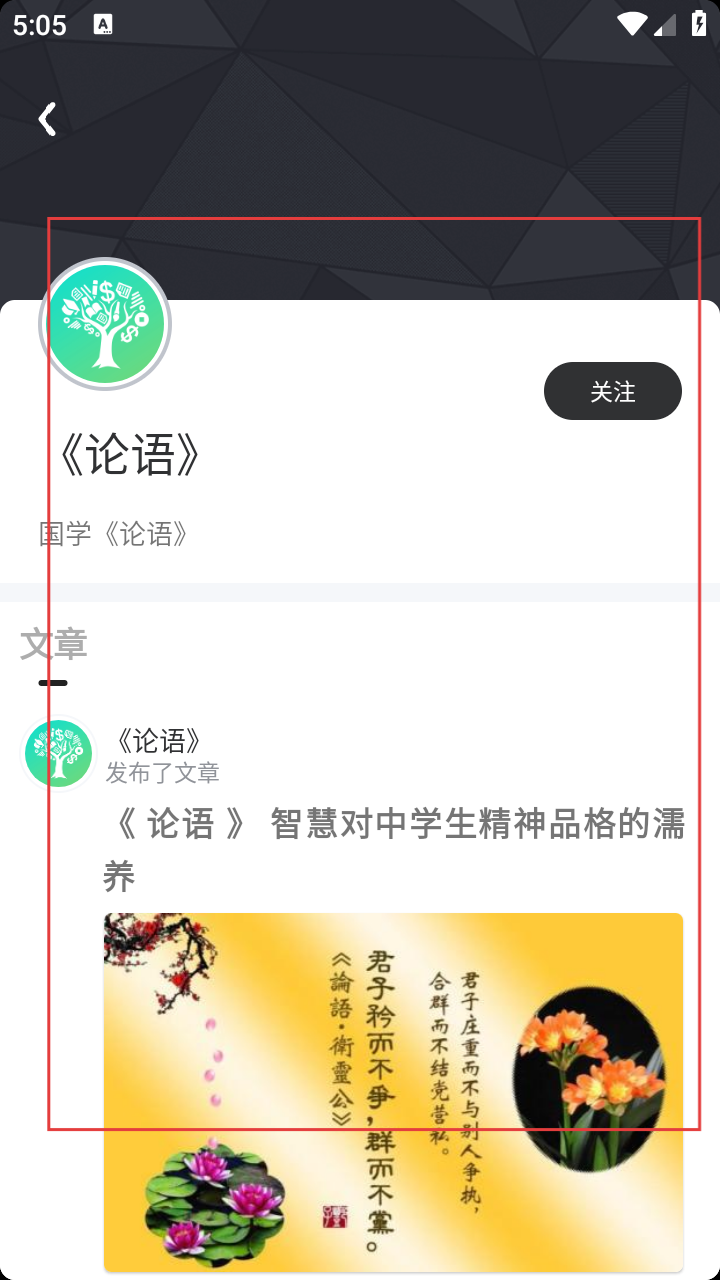View the article's yellow cover image
Screen dimensions: 720x1280
coord(393,1090)
